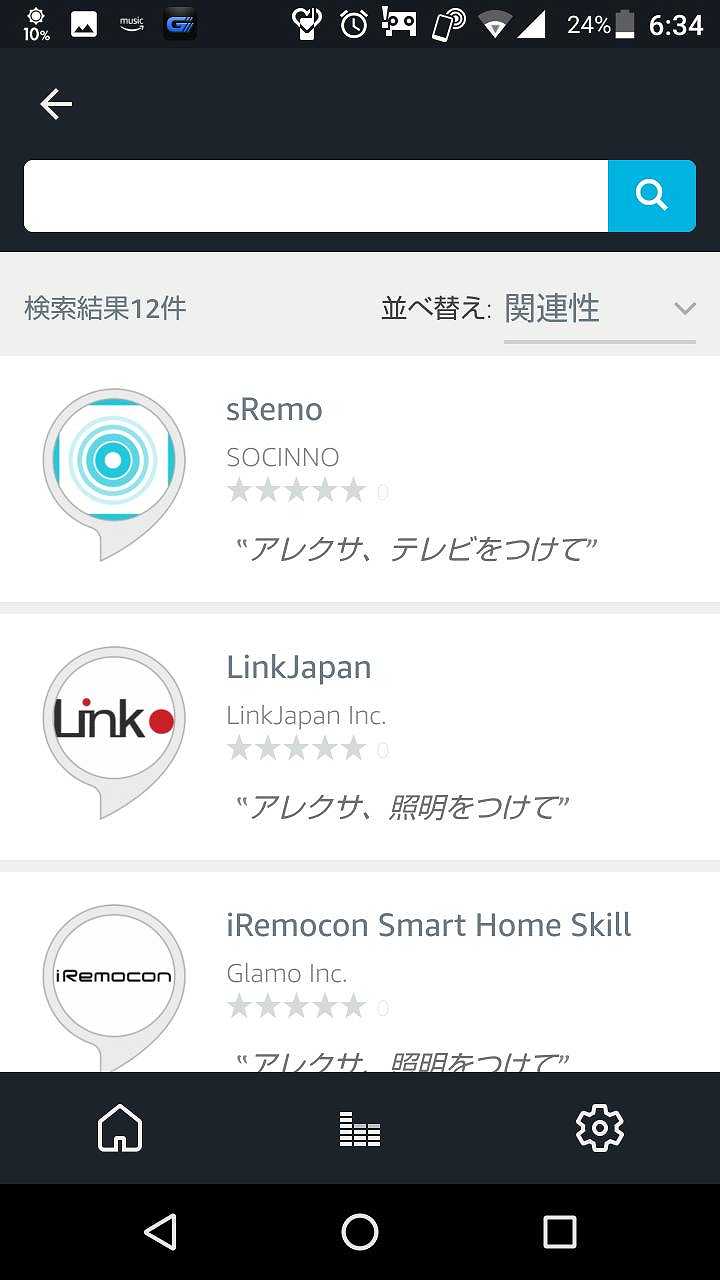
Task: Tap the empty search text field
Action: [316, 196]
